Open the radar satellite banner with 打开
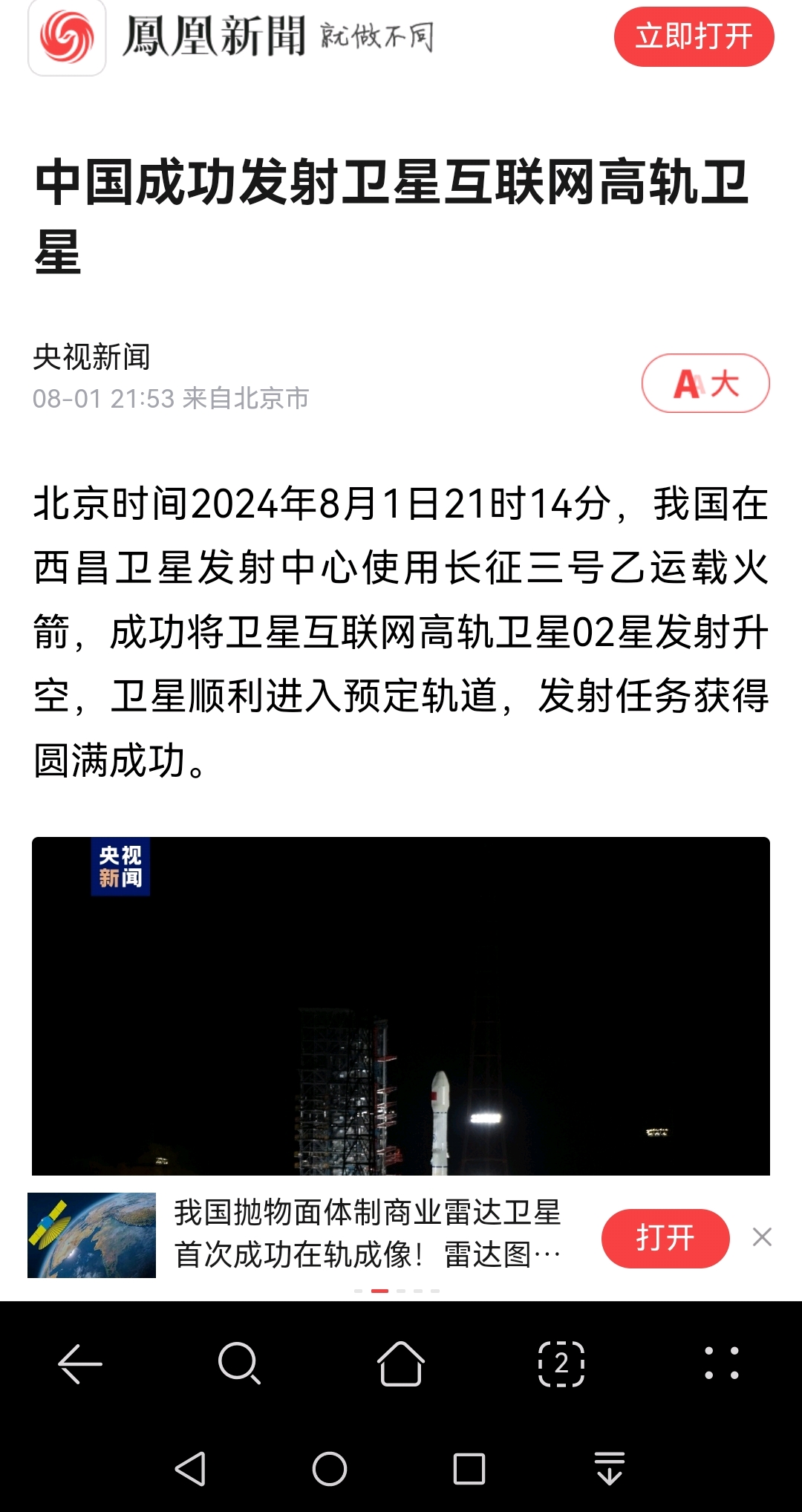802x1512 pixels. tap(665, 1238)
